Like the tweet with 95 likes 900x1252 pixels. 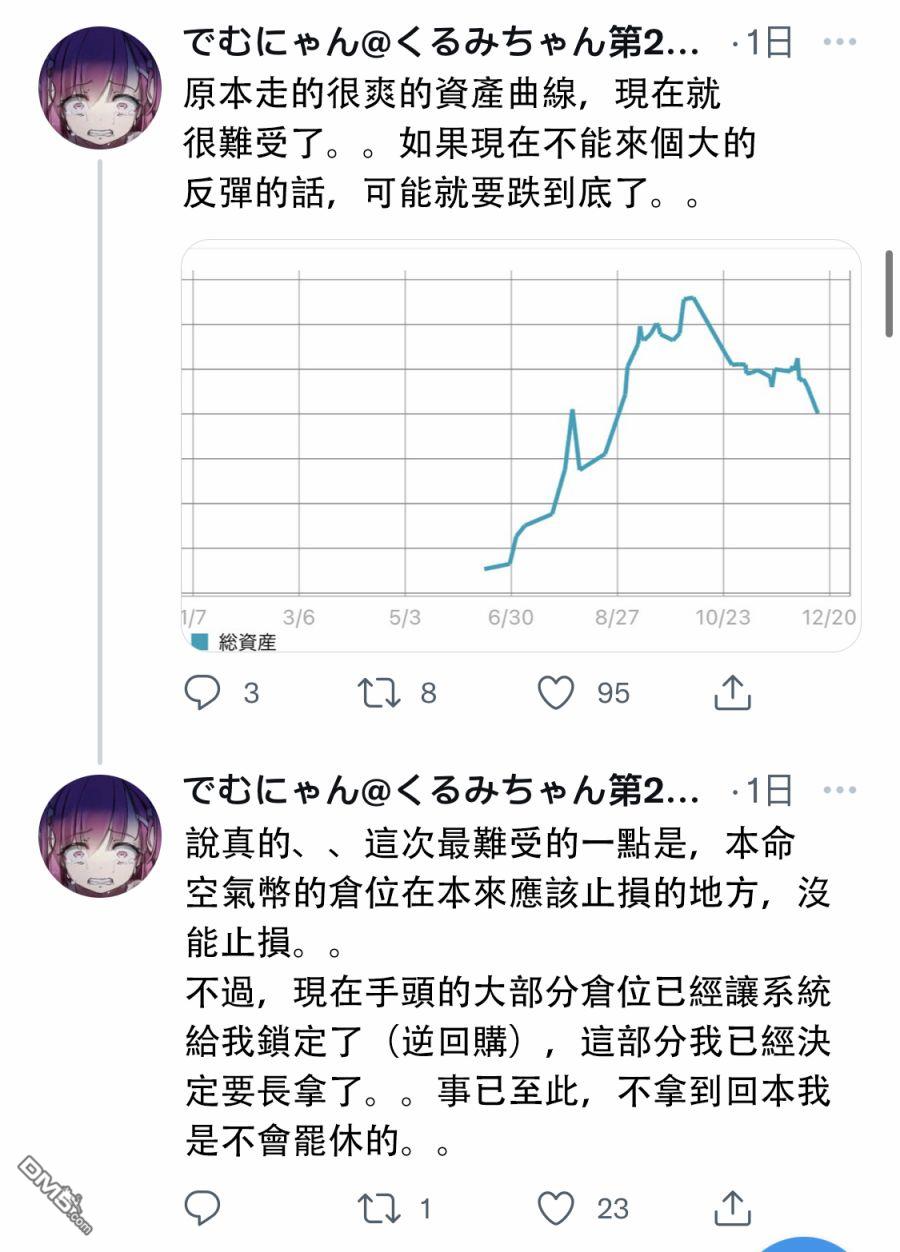[x=556, y=692]
